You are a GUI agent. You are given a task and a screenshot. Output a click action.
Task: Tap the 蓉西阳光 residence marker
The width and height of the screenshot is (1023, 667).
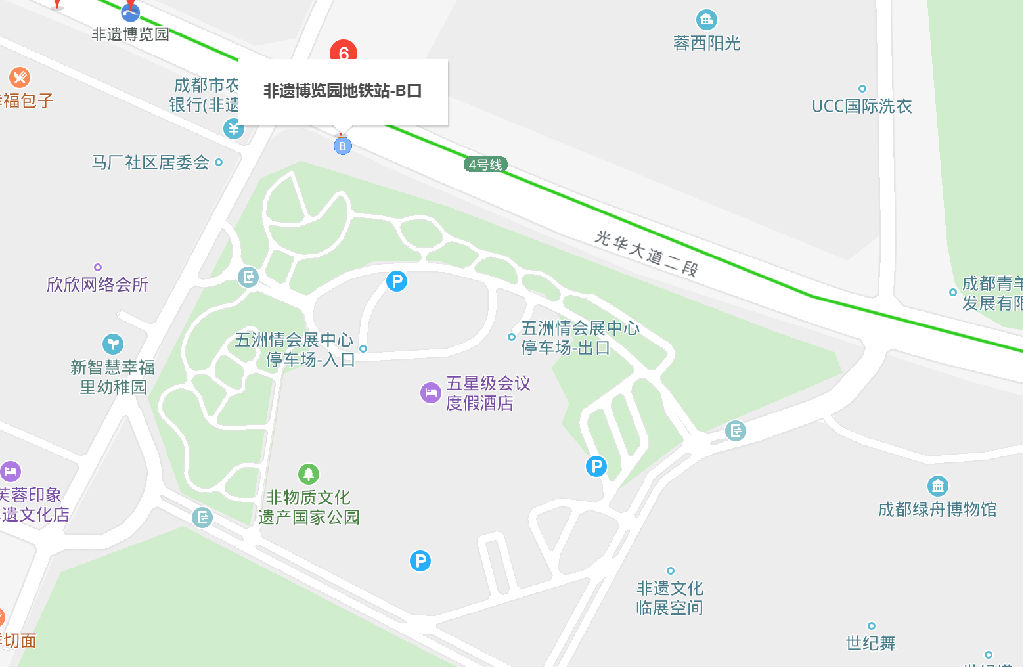point(707,19)
